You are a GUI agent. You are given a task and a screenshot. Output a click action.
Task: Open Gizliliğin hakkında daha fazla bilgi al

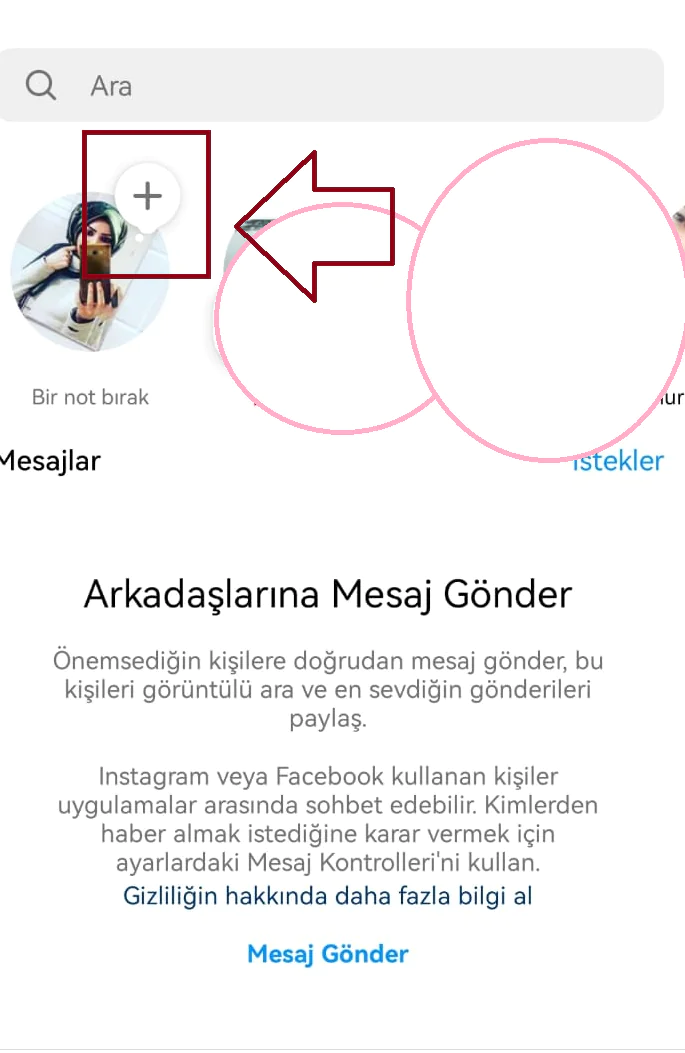pos(327,895)
